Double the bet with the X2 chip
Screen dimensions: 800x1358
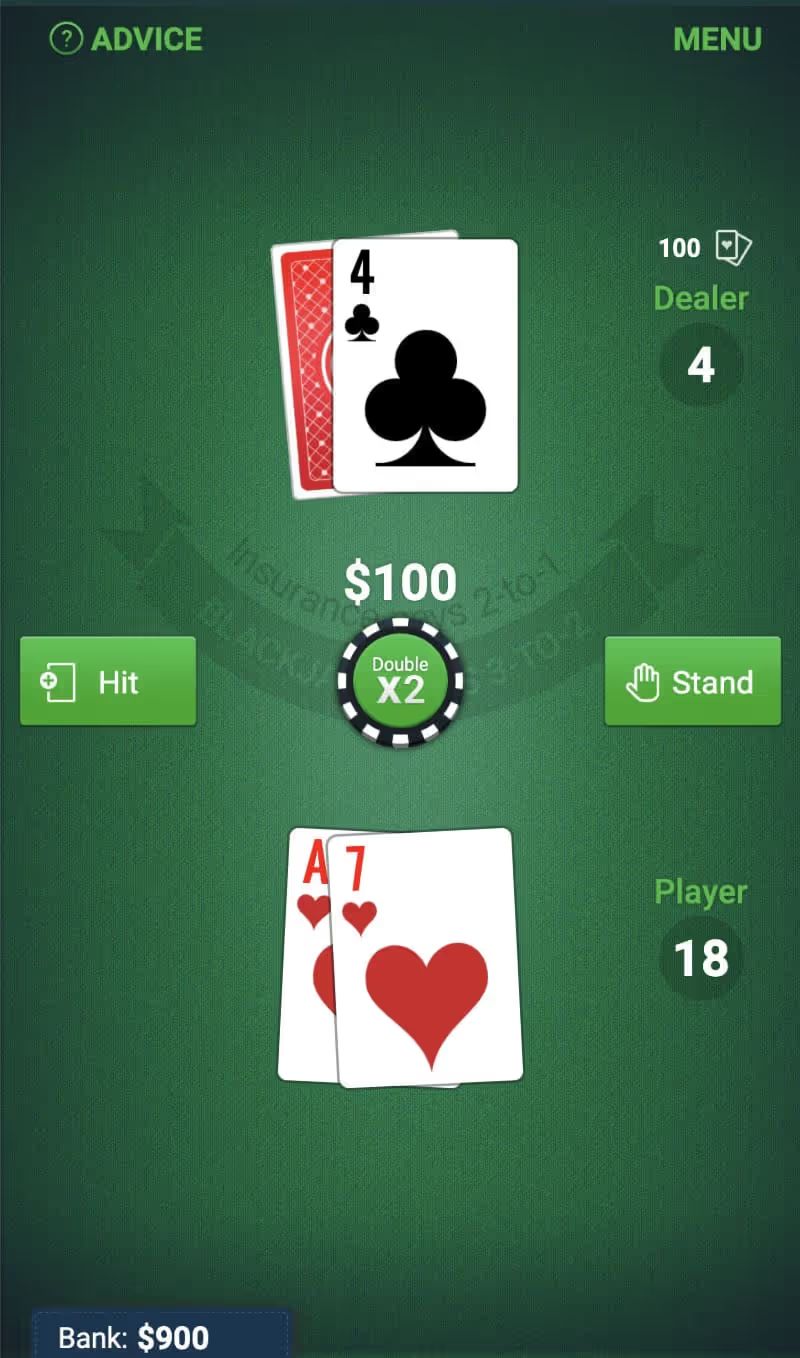coord(400,682)
